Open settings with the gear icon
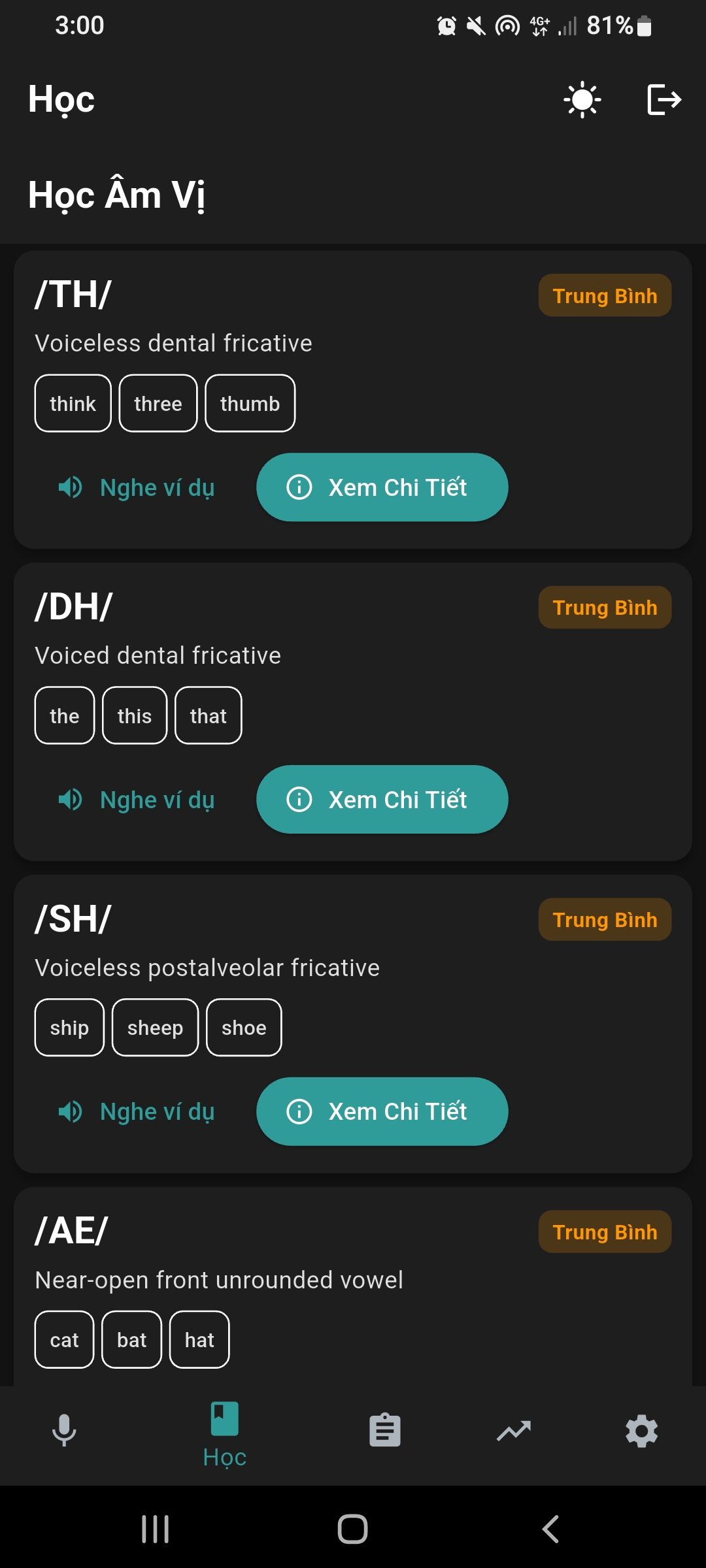This screenshot has width=706, height=1568. (641, 1431)
